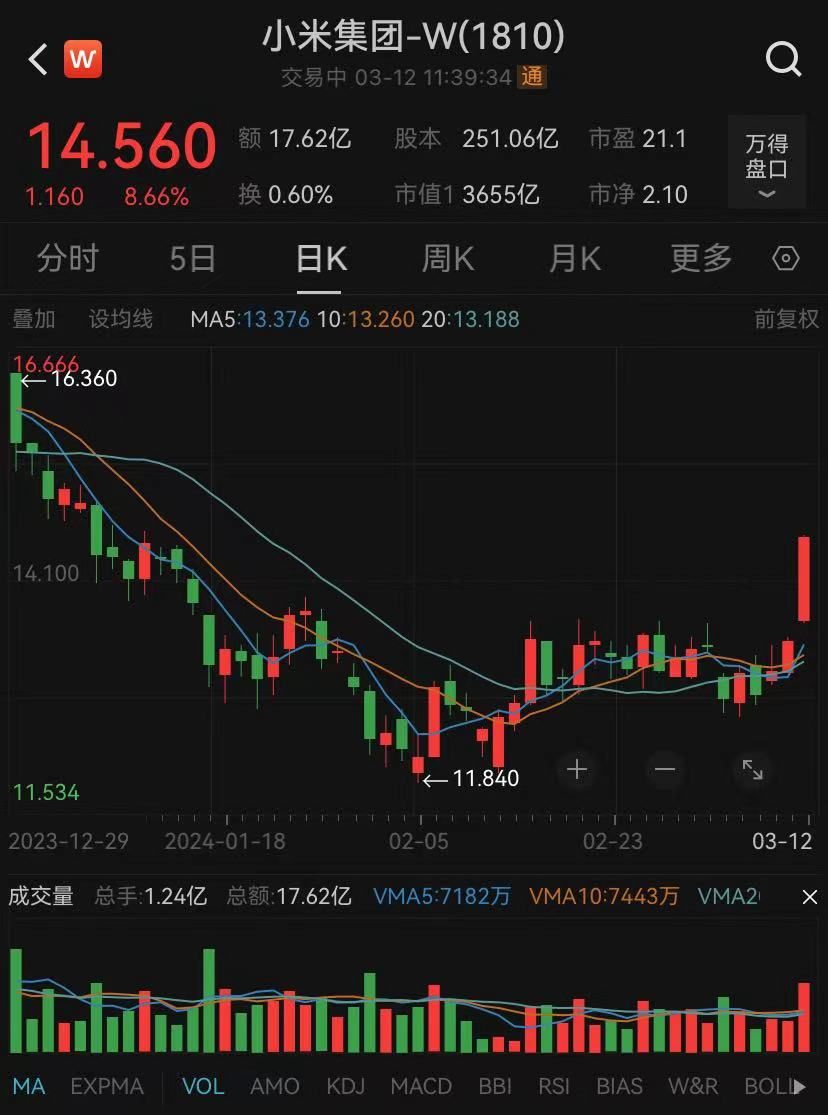Expand the 万得盘口 panel
Image resolution: width=828 pixels, height=1115 pixels.
tap(766, 163)
